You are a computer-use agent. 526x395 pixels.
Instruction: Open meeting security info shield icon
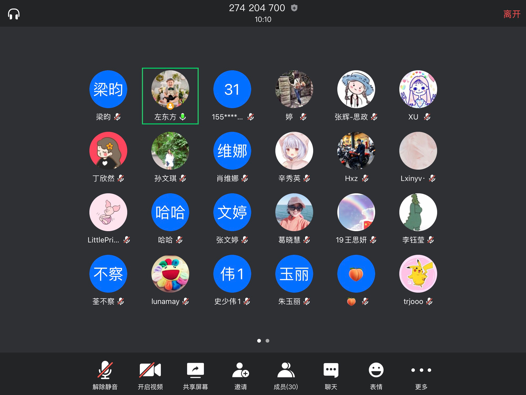[x=294, y=8]
